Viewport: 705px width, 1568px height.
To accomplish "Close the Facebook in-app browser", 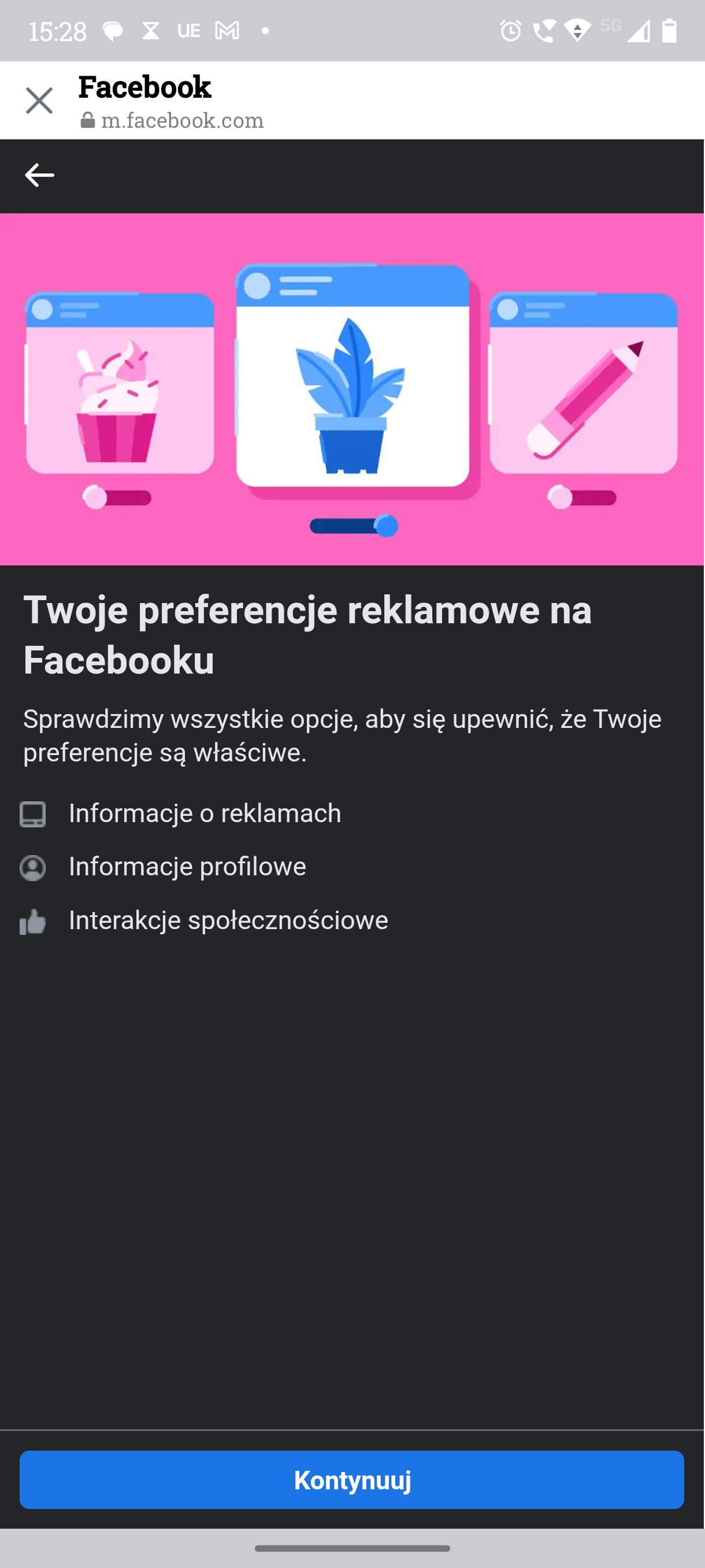I will [39, 101].
